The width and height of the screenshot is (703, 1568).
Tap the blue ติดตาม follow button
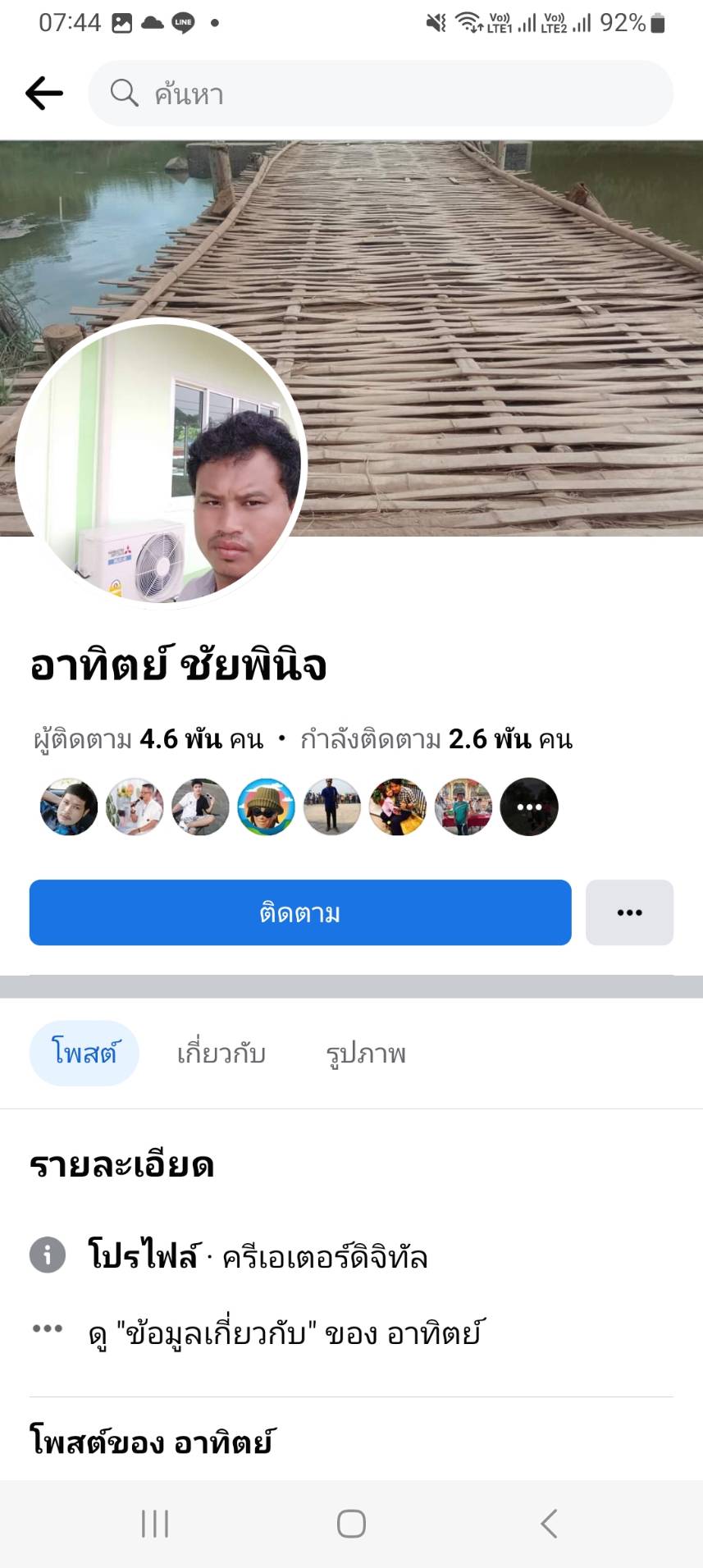(x=300, y=912)
